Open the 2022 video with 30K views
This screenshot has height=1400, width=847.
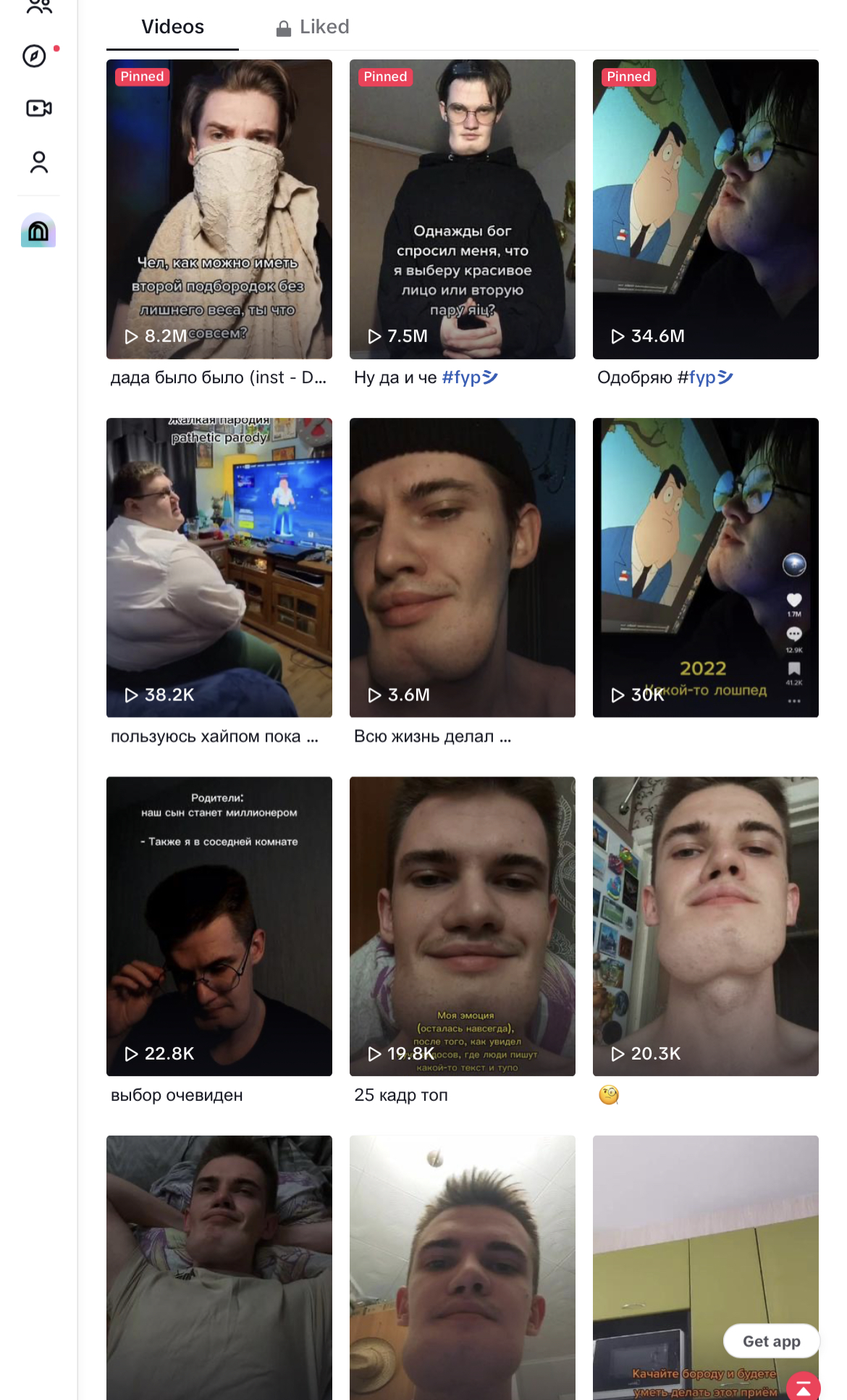coord(706,568)
